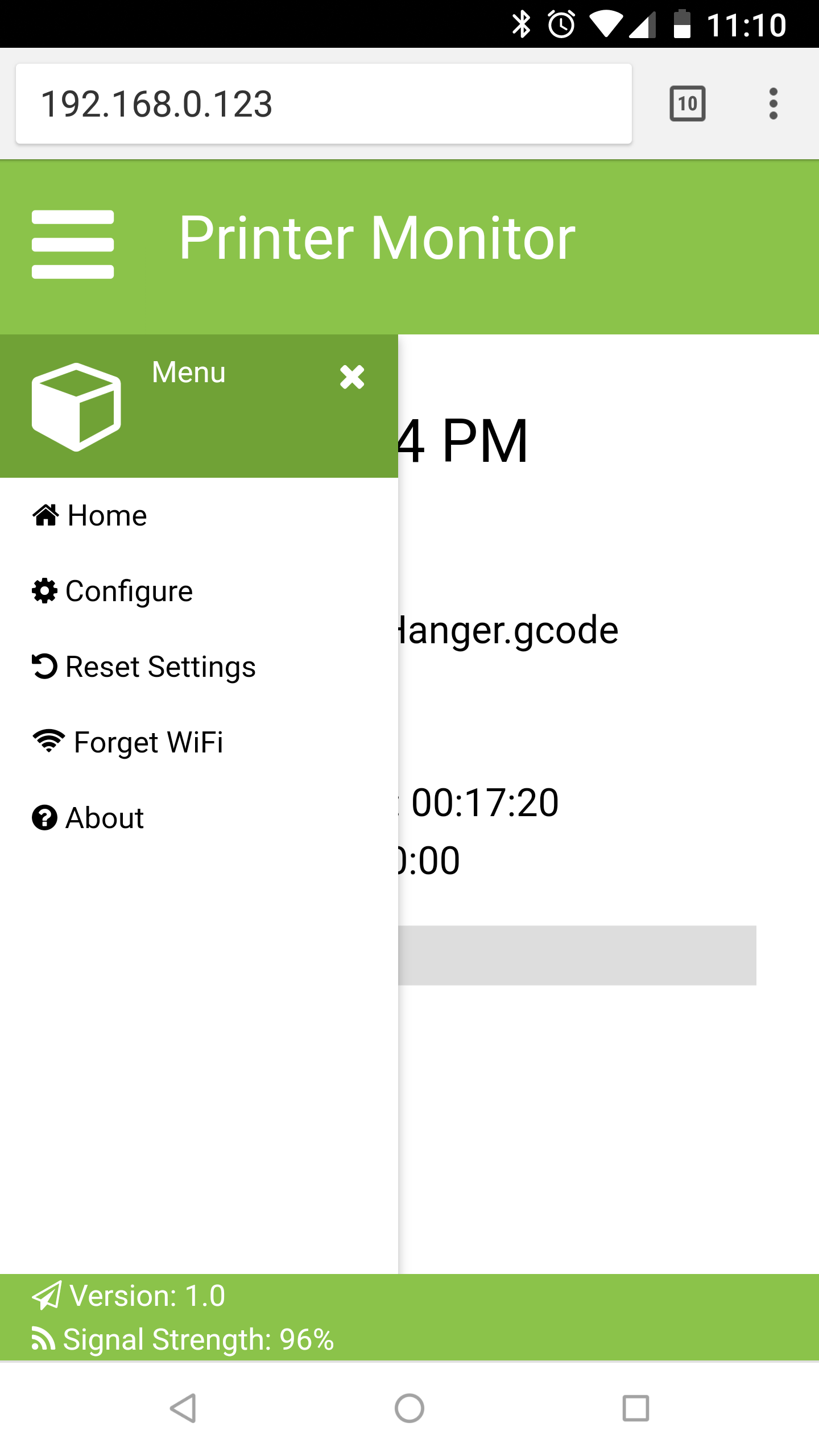This screenshot has height=1456, width=819.
Task: Open recent apps overview
Action: pyautogui.click(x=635, y=1408)
